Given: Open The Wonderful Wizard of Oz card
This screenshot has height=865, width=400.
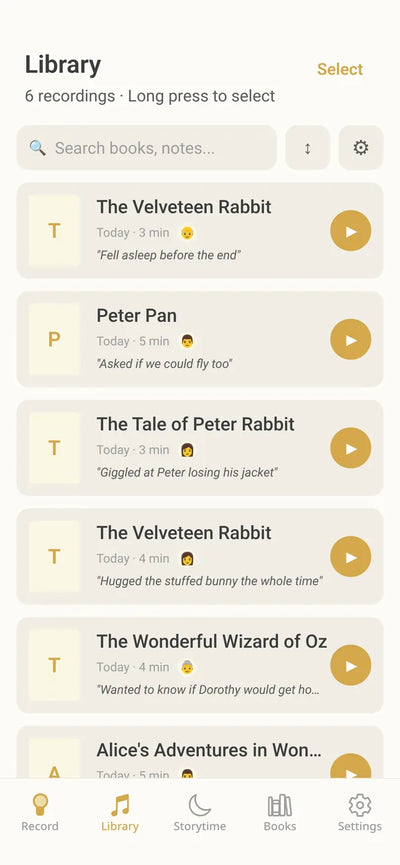Looking at the screenshot, I should pyautogui.click(x=200, y=665).
